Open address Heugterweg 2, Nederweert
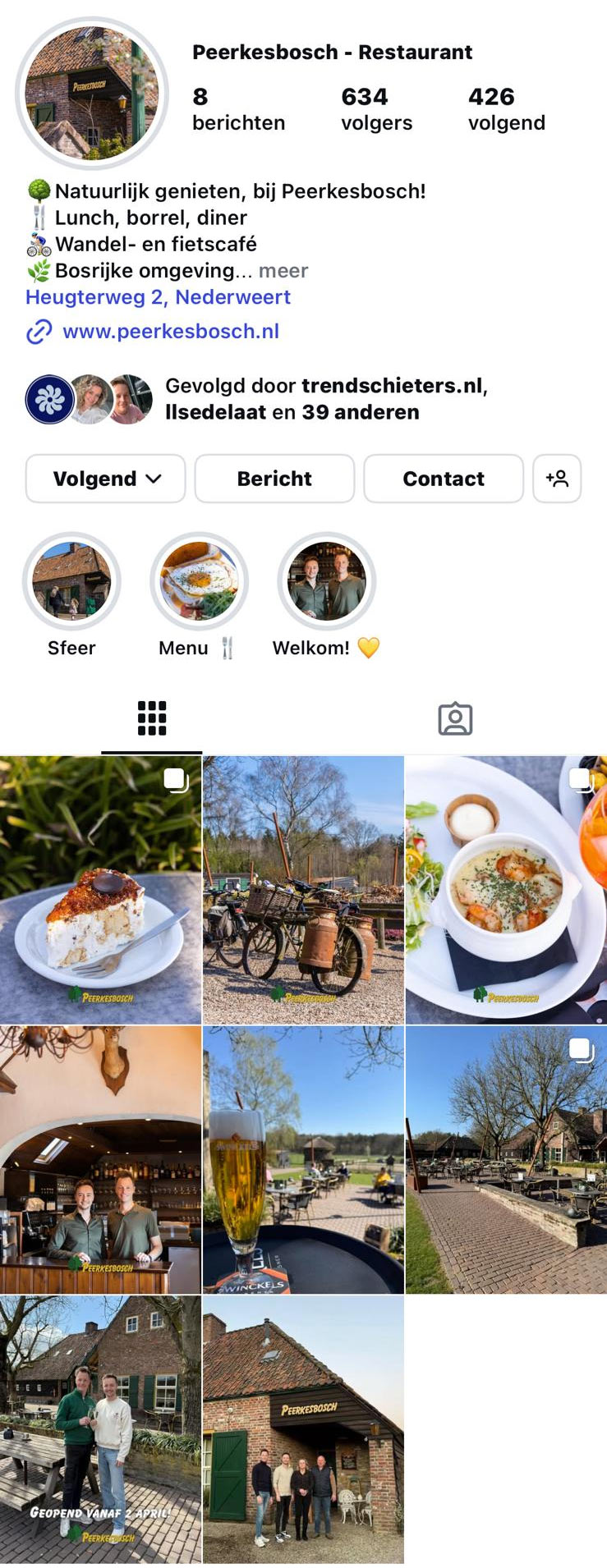This screenshot has width=607, height=1568. coord(159,297)
